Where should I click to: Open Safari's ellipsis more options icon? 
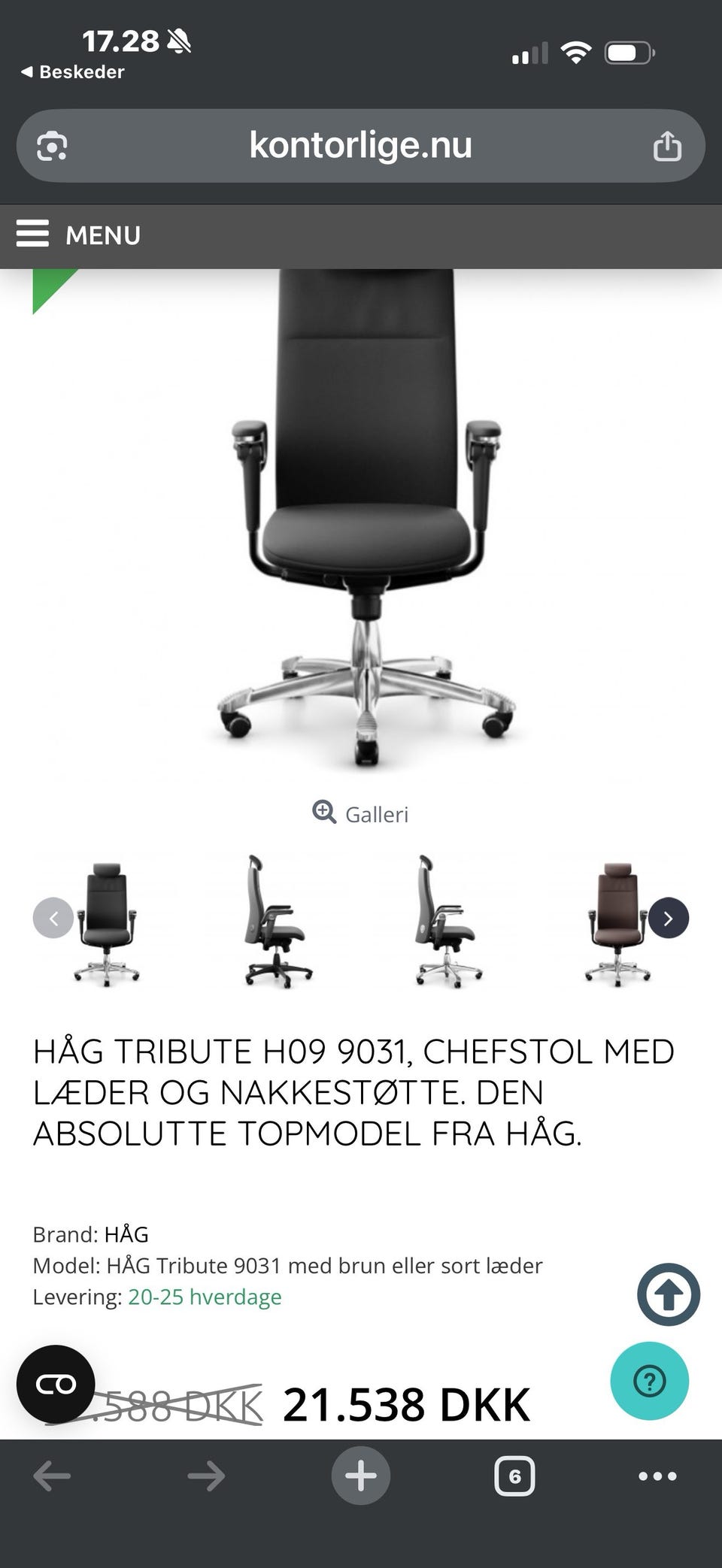659,1475
